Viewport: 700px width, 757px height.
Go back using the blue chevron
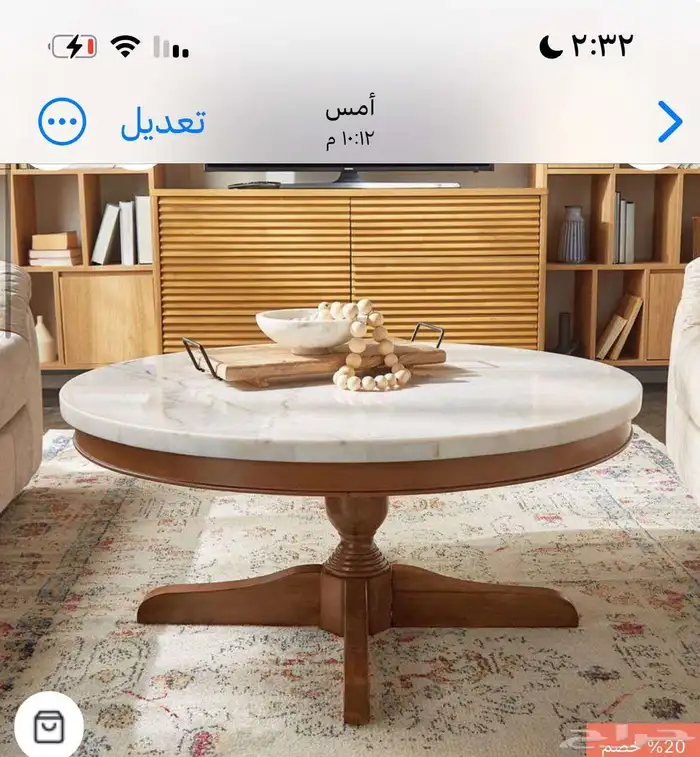669,123
